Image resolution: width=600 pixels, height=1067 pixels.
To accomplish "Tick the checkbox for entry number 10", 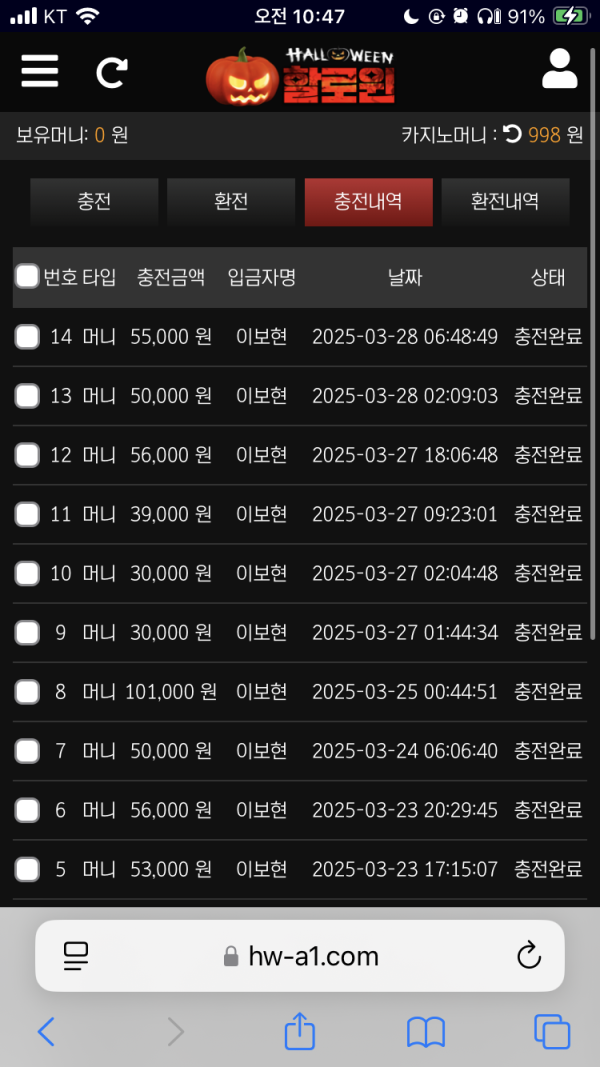I will pyautogui.click(x=27, y=574).
